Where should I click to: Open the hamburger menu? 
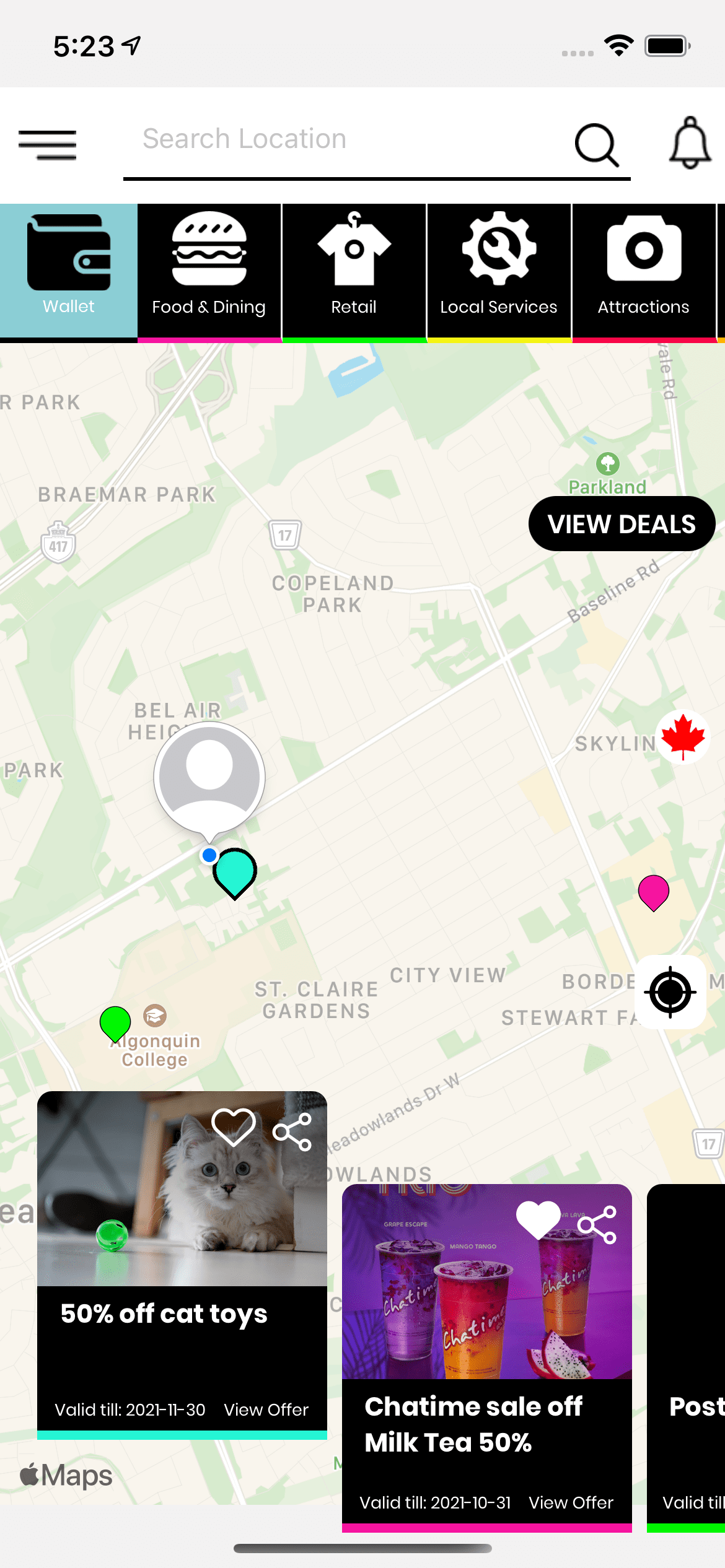coord(47,145)
